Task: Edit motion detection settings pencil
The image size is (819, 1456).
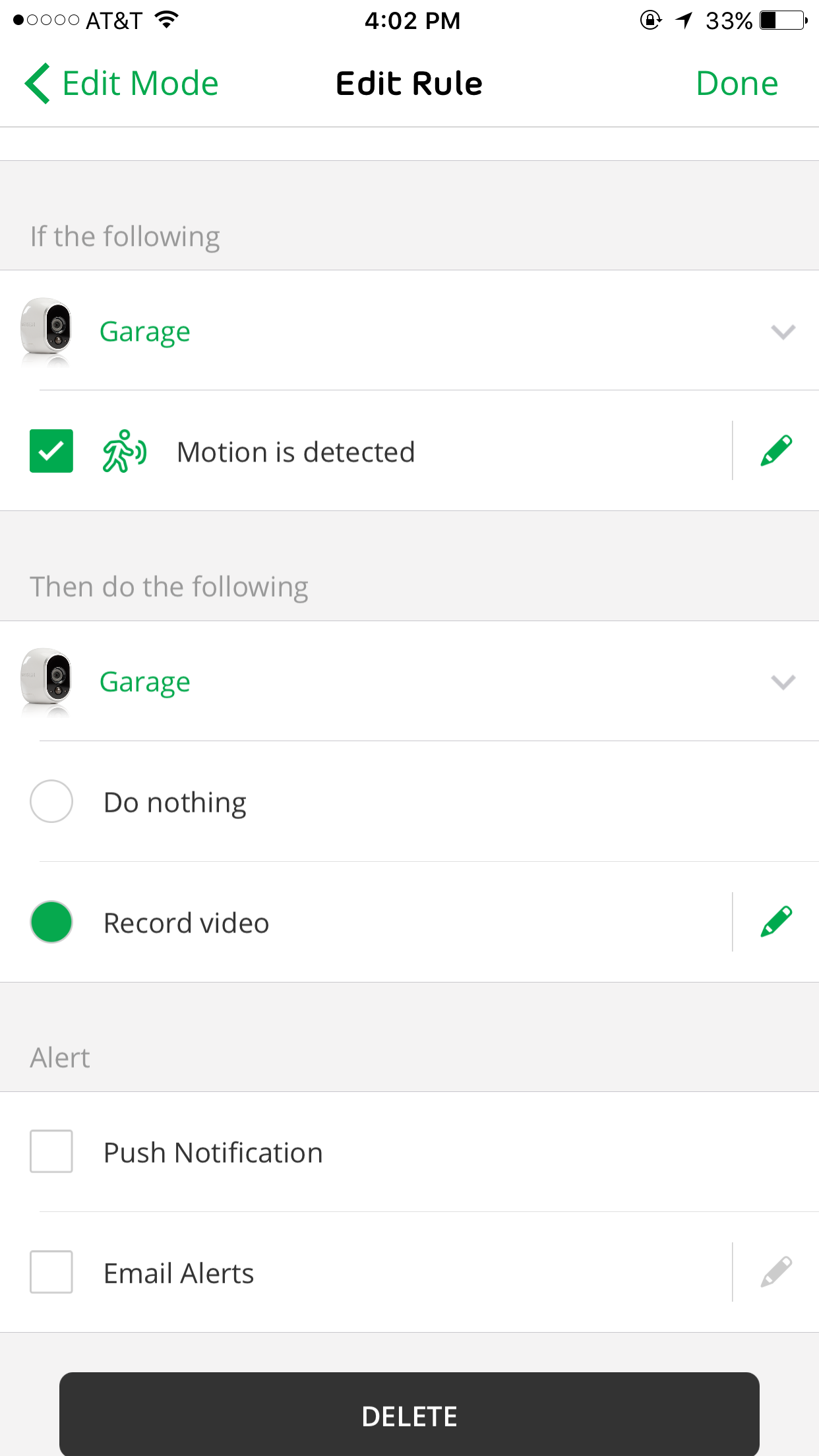Action: tap(776, 451)
